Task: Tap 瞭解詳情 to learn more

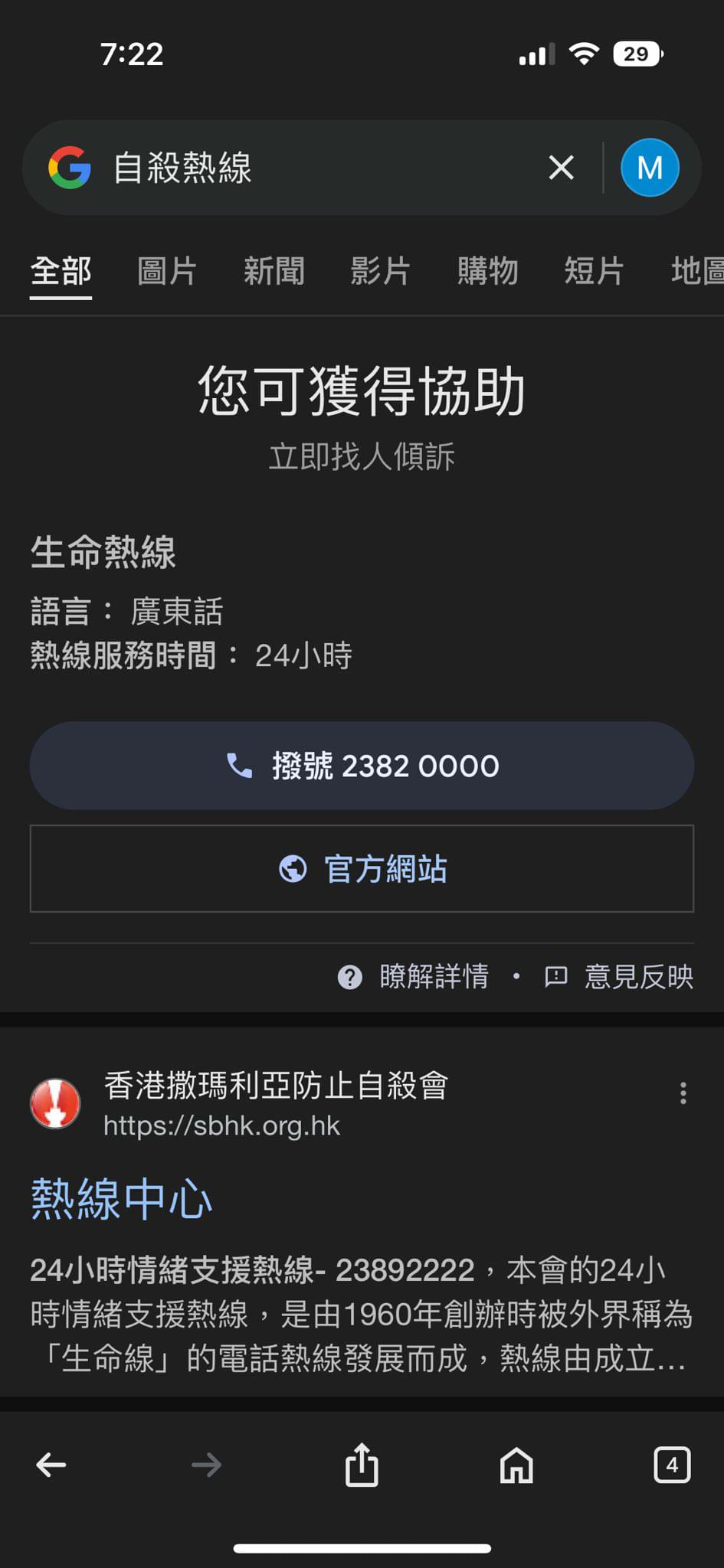Action: pyautogui.click(x=414, y=976)
